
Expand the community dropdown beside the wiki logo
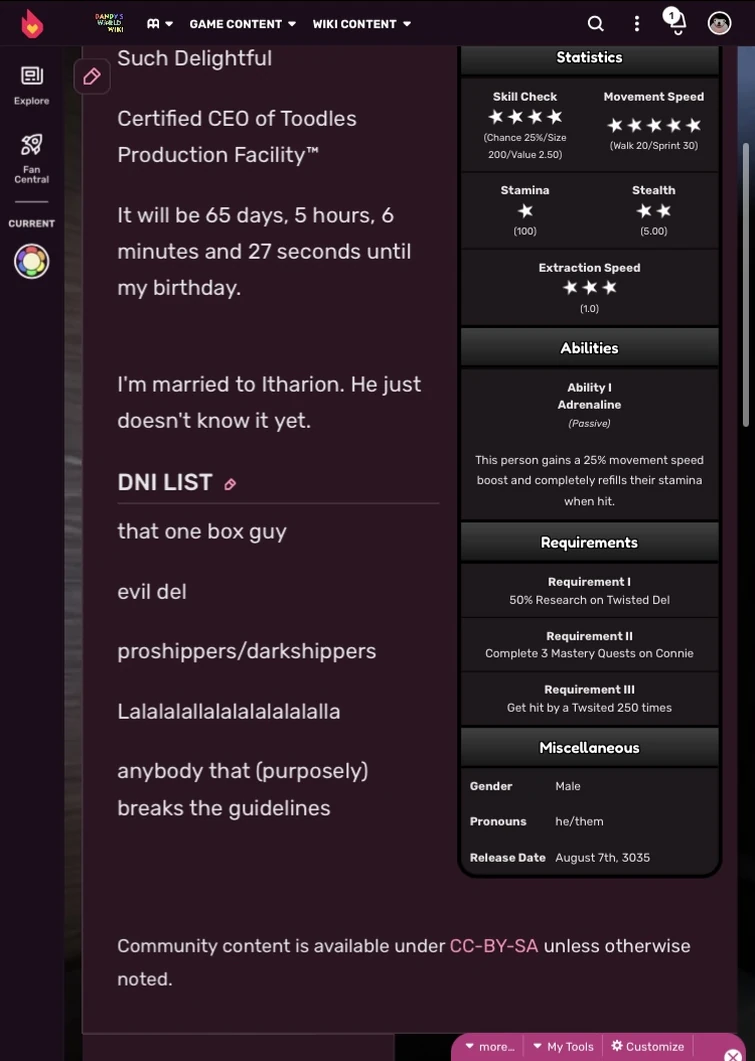click(x=160, y=24)
